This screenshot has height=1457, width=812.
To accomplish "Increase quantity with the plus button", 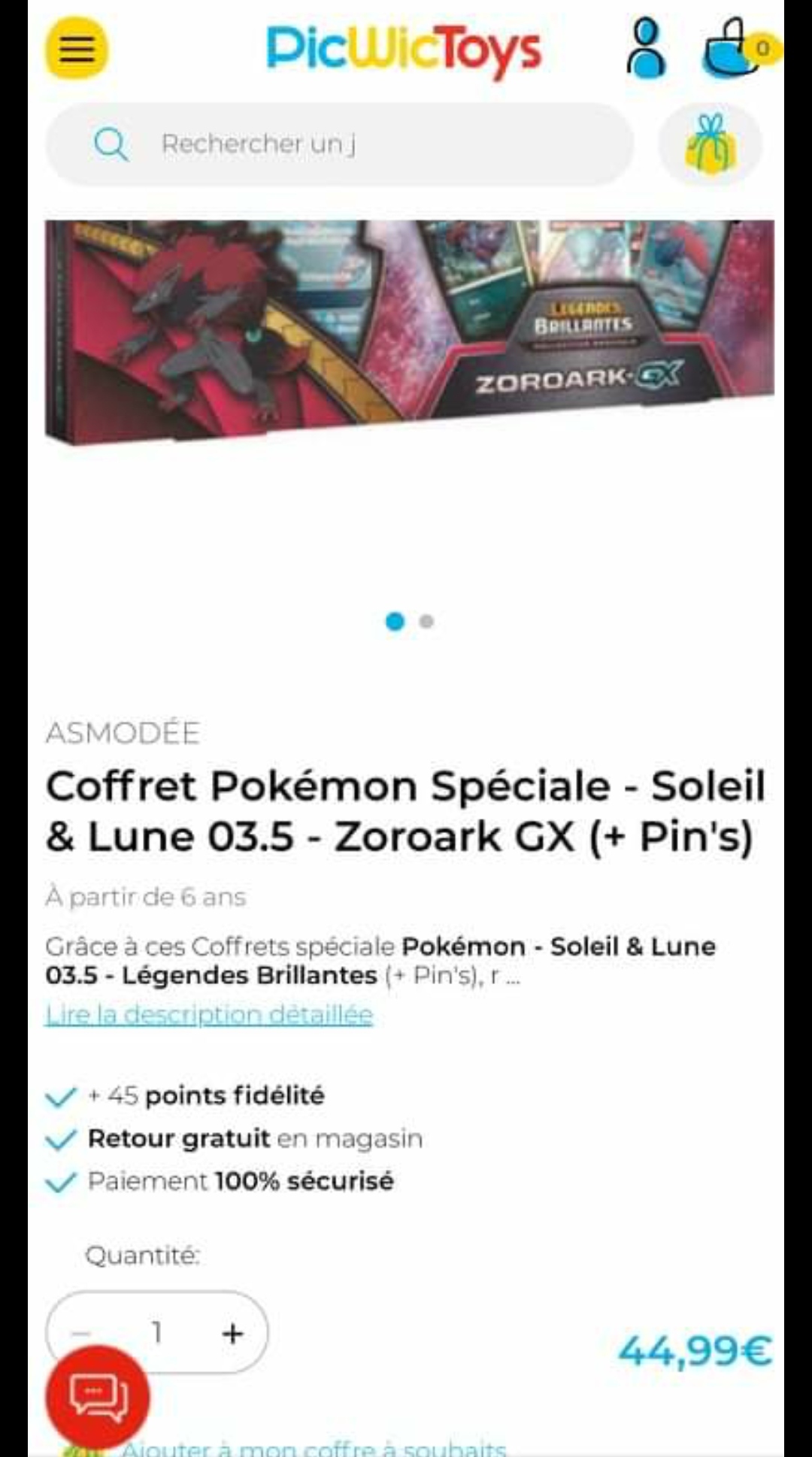I will [233, 1333].
